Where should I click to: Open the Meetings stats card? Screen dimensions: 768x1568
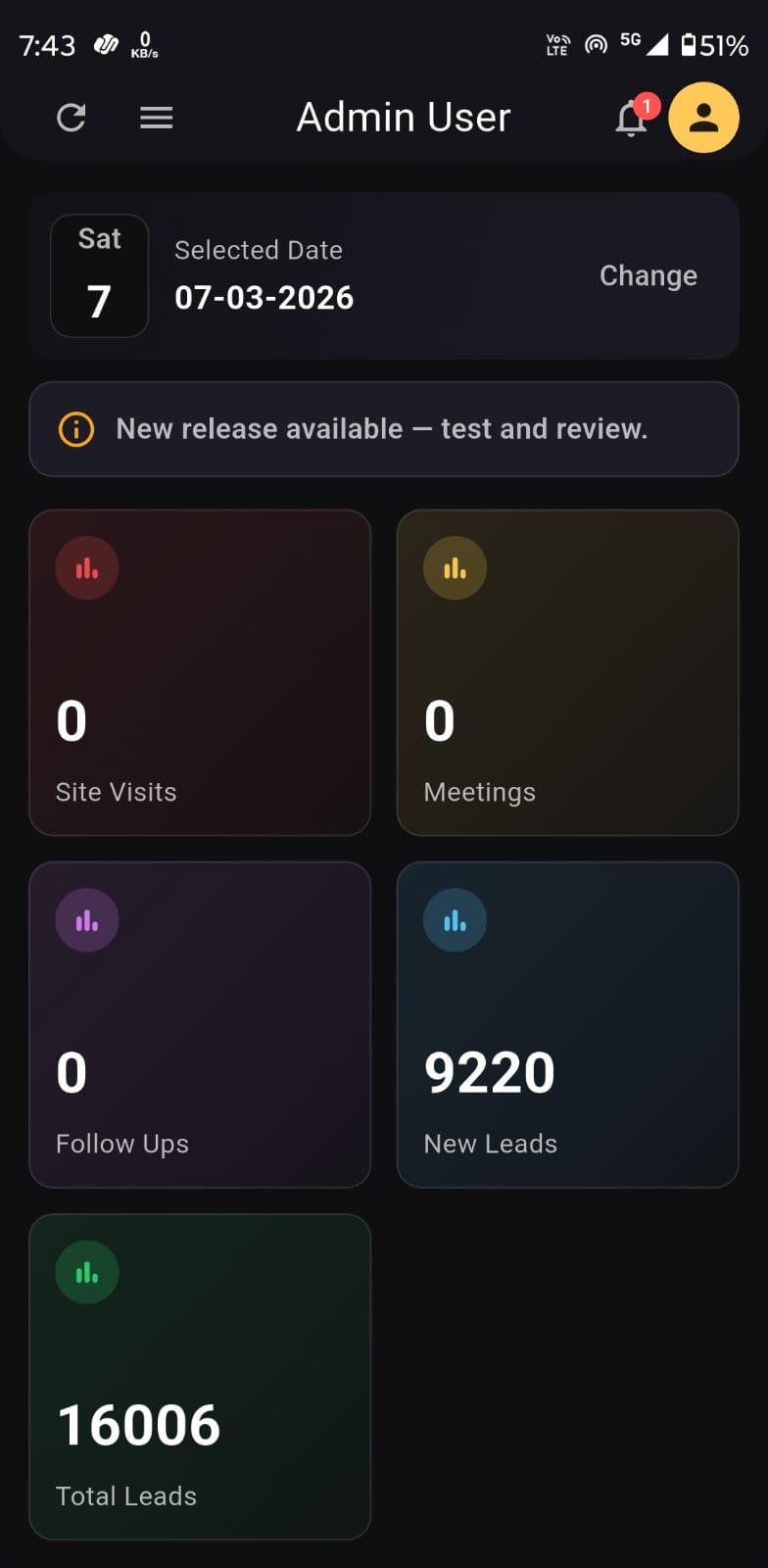tap(567, 671)
